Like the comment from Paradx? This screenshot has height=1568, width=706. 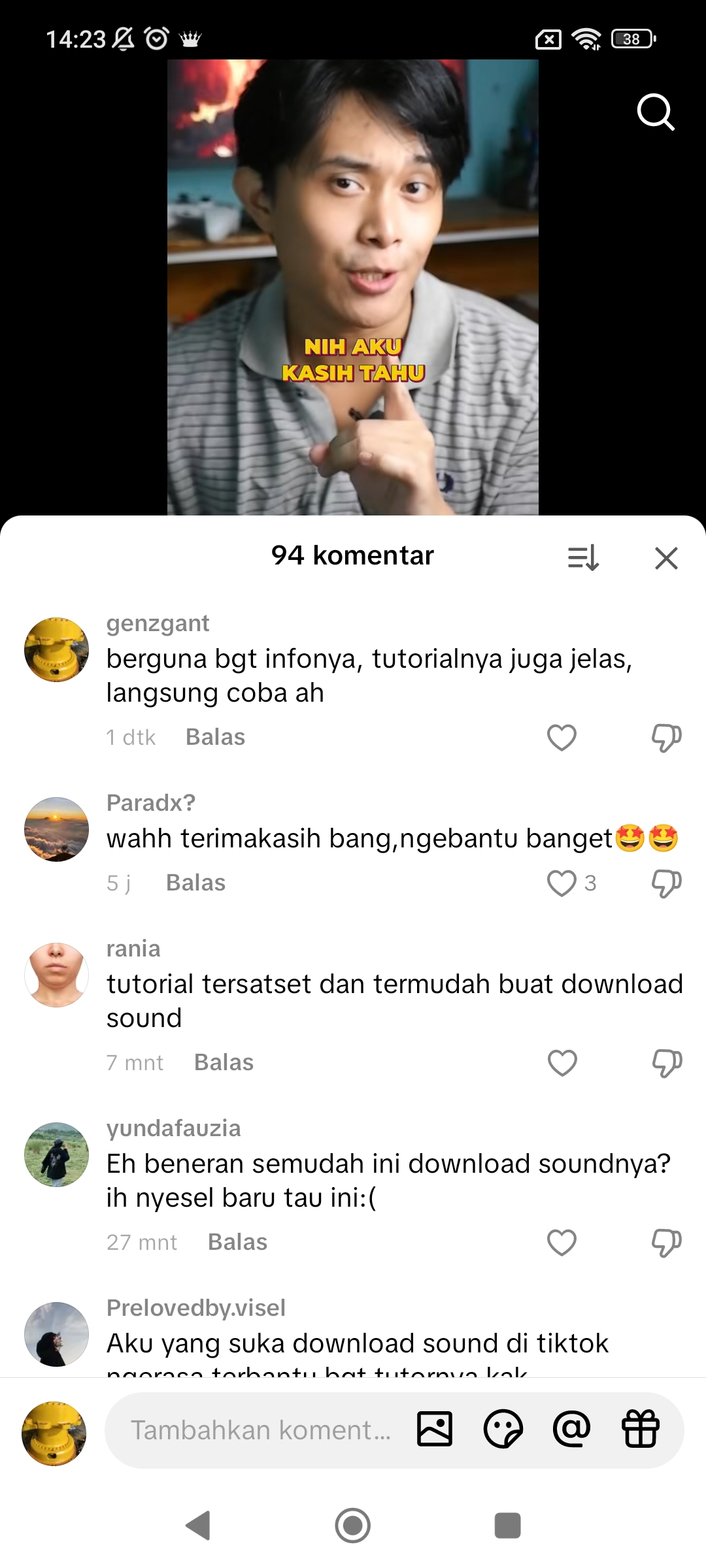click(x=562, y=883)
